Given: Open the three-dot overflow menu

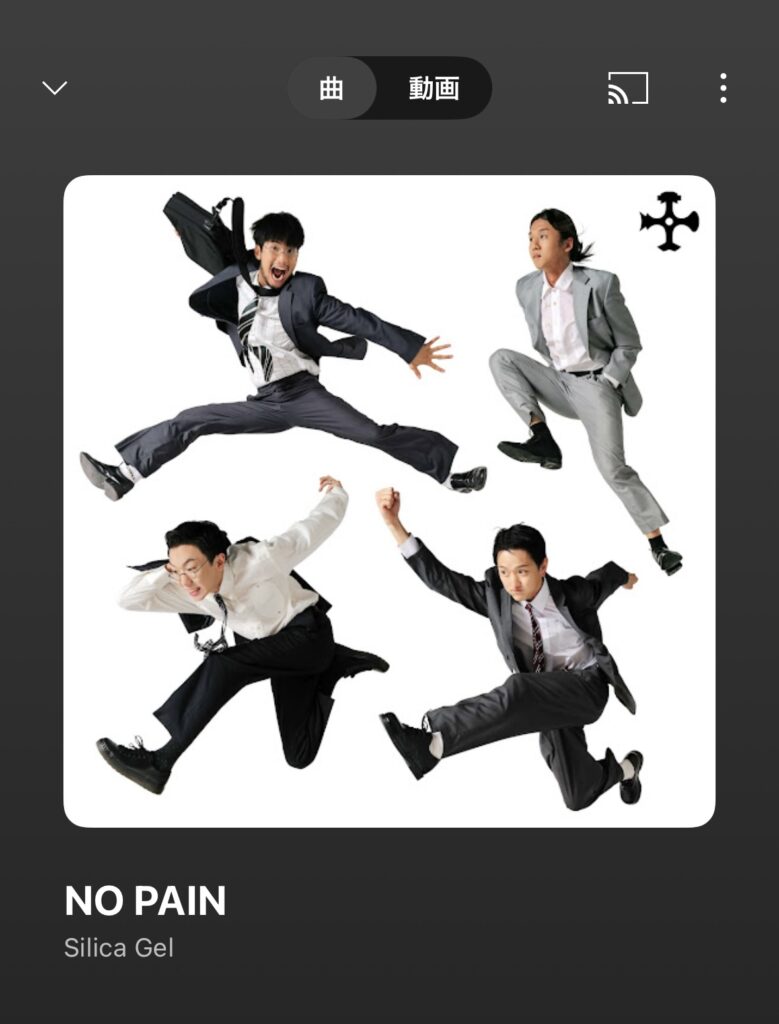Looking at the screenshot, I should coord(723,88).
